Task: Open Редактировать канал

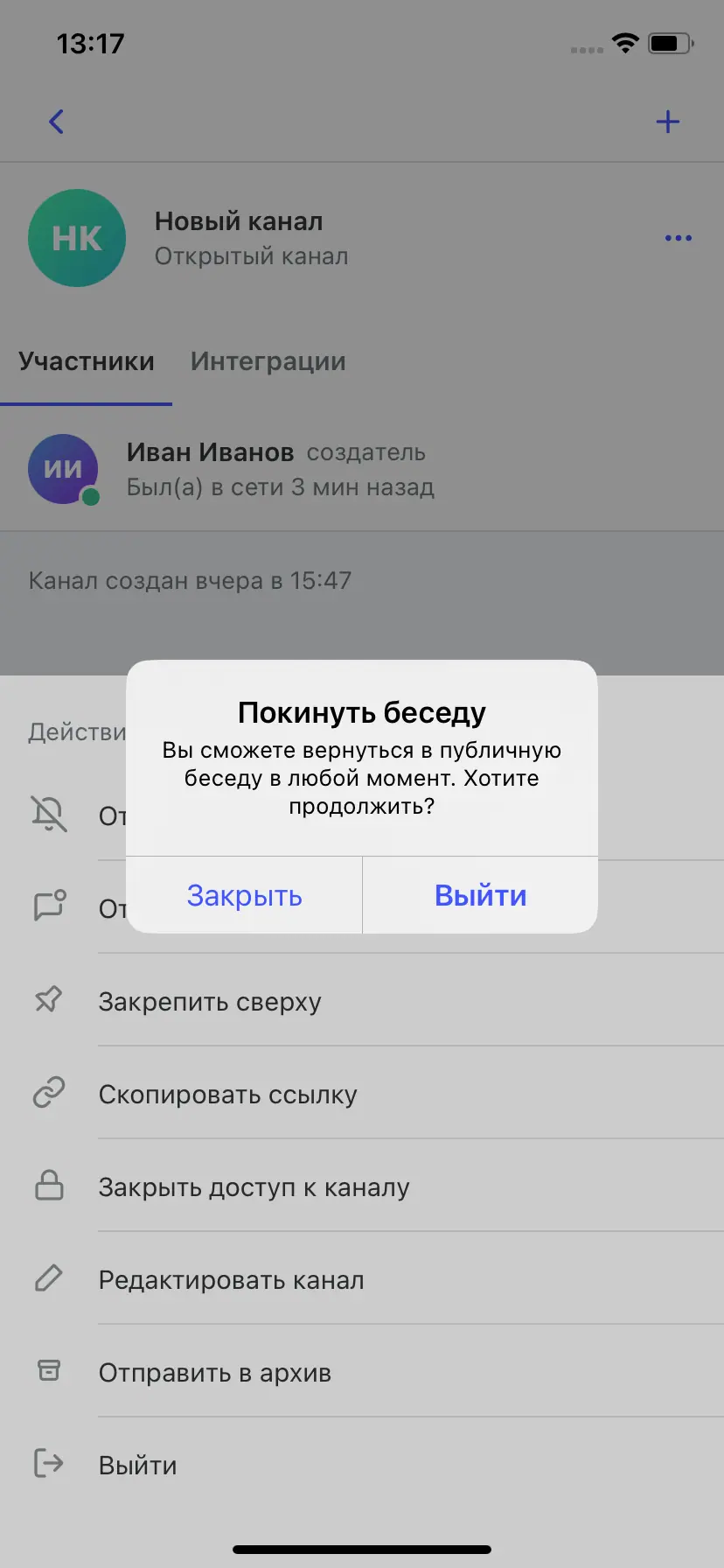Action: tap(231, 1279)
